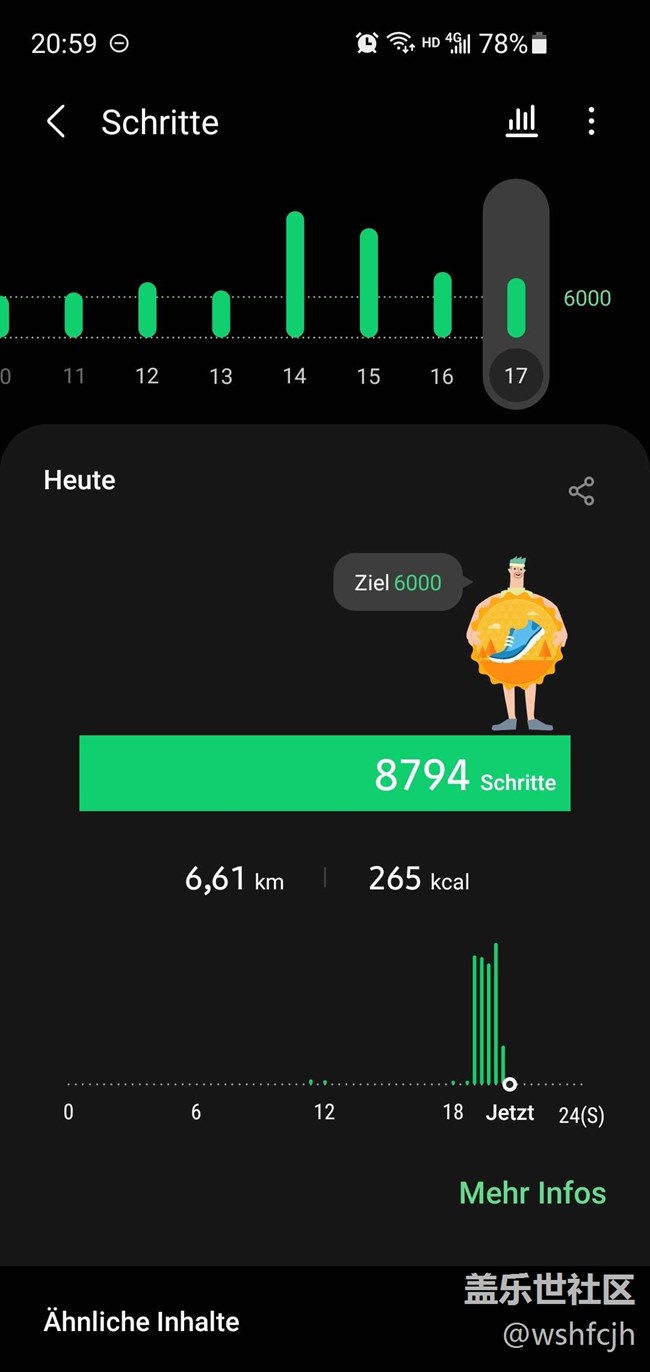Go back from the Schritte screen

coord(56,122)
